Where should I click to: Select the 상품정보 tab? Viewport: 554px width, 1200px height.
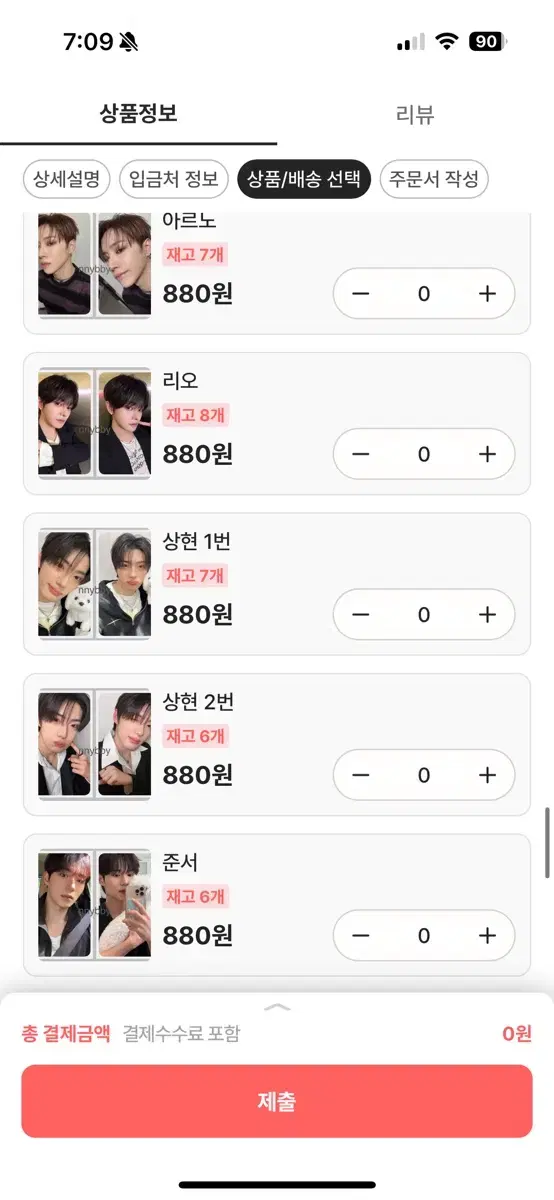[138, 113]
